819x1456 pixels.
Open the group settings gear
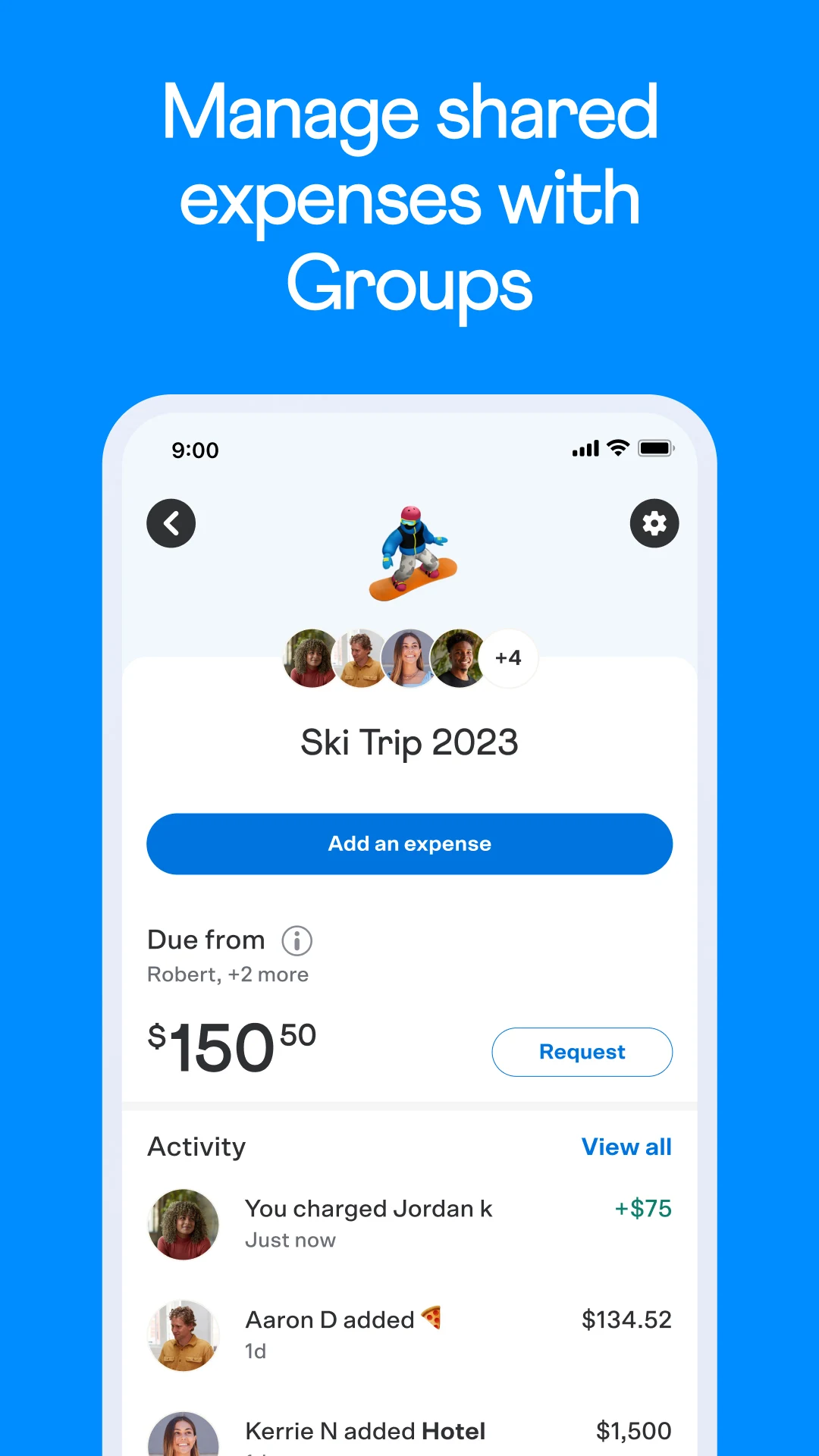654,523
